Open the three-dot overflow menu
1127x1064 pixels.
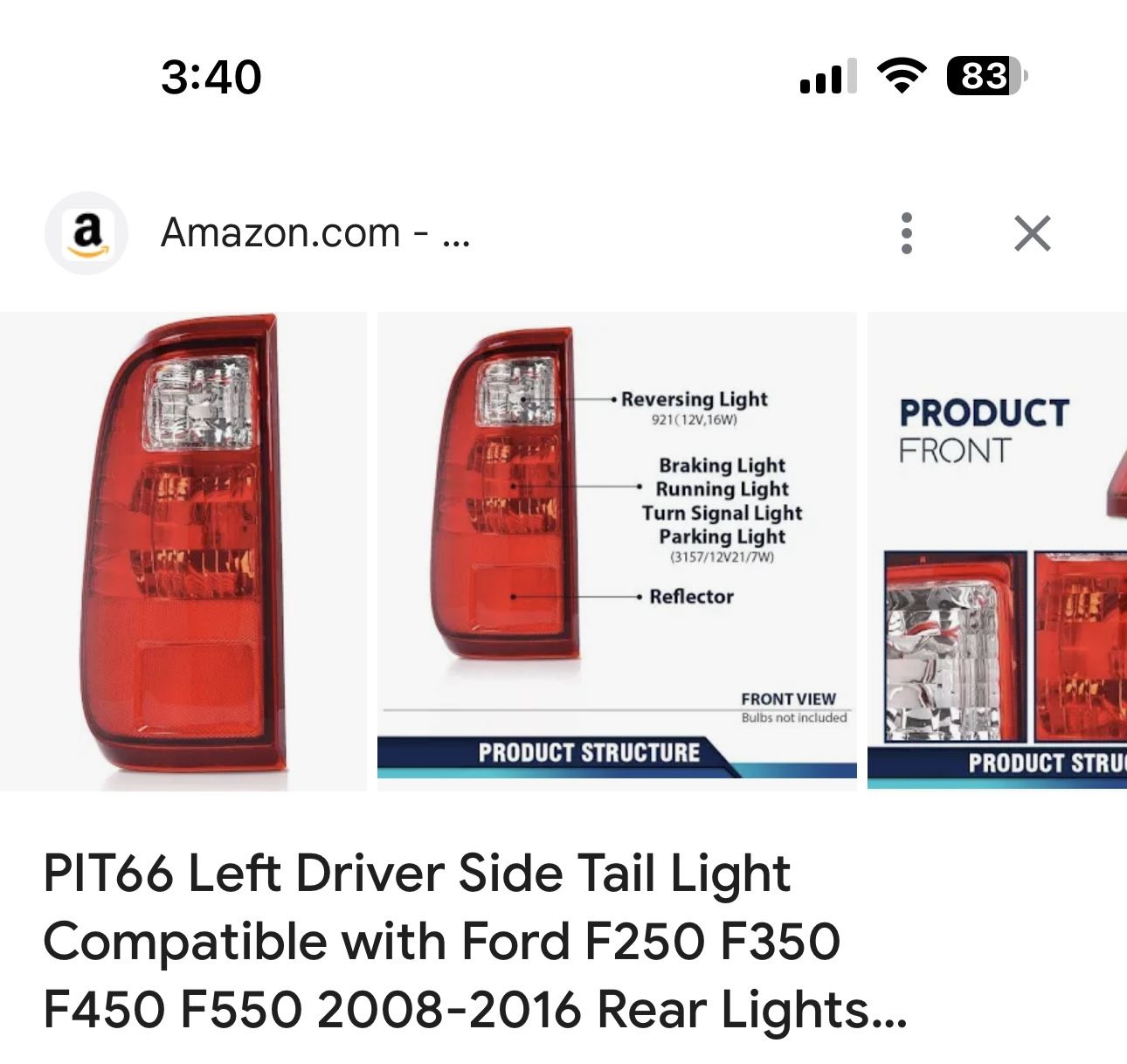pyautogui.click(x=906, y=233)
